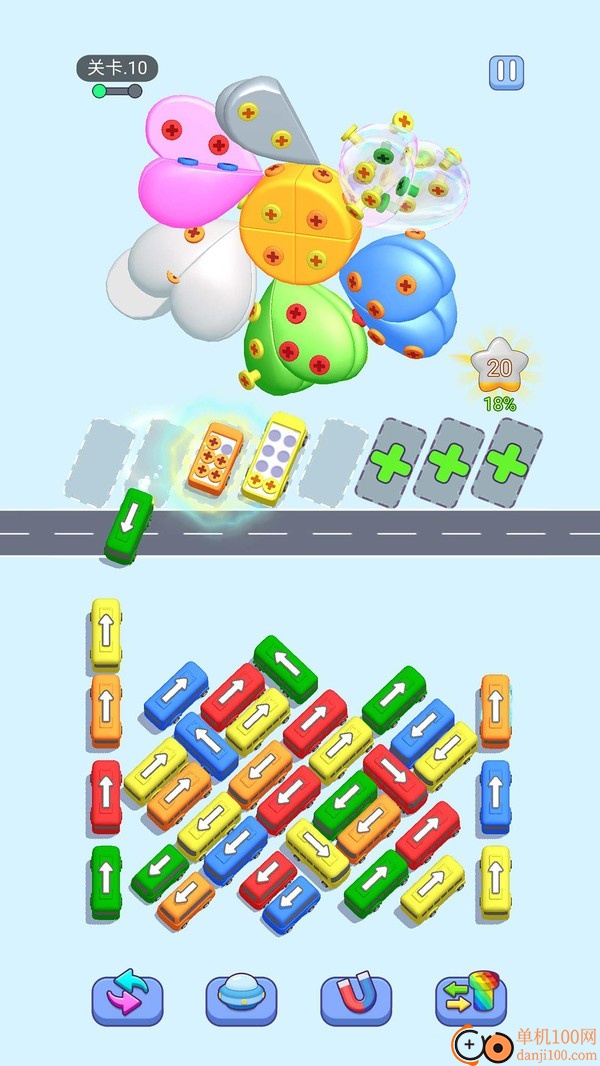This screenshot has width=600, height=1066.
Task: Send out the bottom-right yellow bus
Action: click(494, 880)
